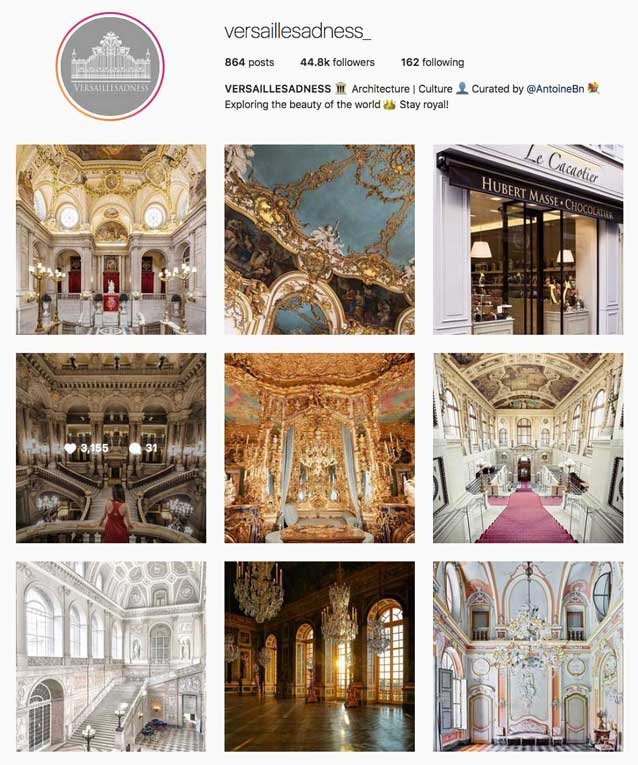Screen dimensions: 638x765
Task: Open the versaillesadness_ profile picture
Action: coord(110,67)
